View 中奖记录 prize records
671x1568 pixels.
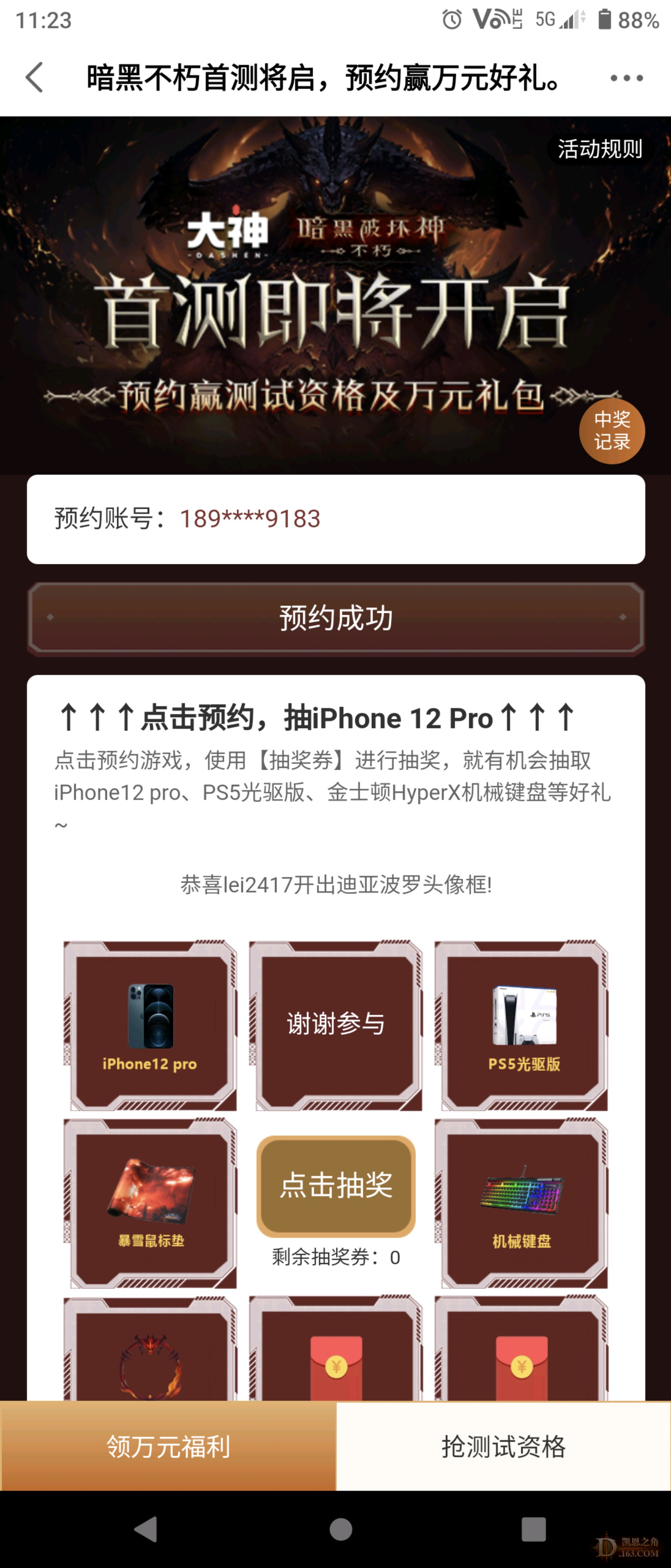611,431
